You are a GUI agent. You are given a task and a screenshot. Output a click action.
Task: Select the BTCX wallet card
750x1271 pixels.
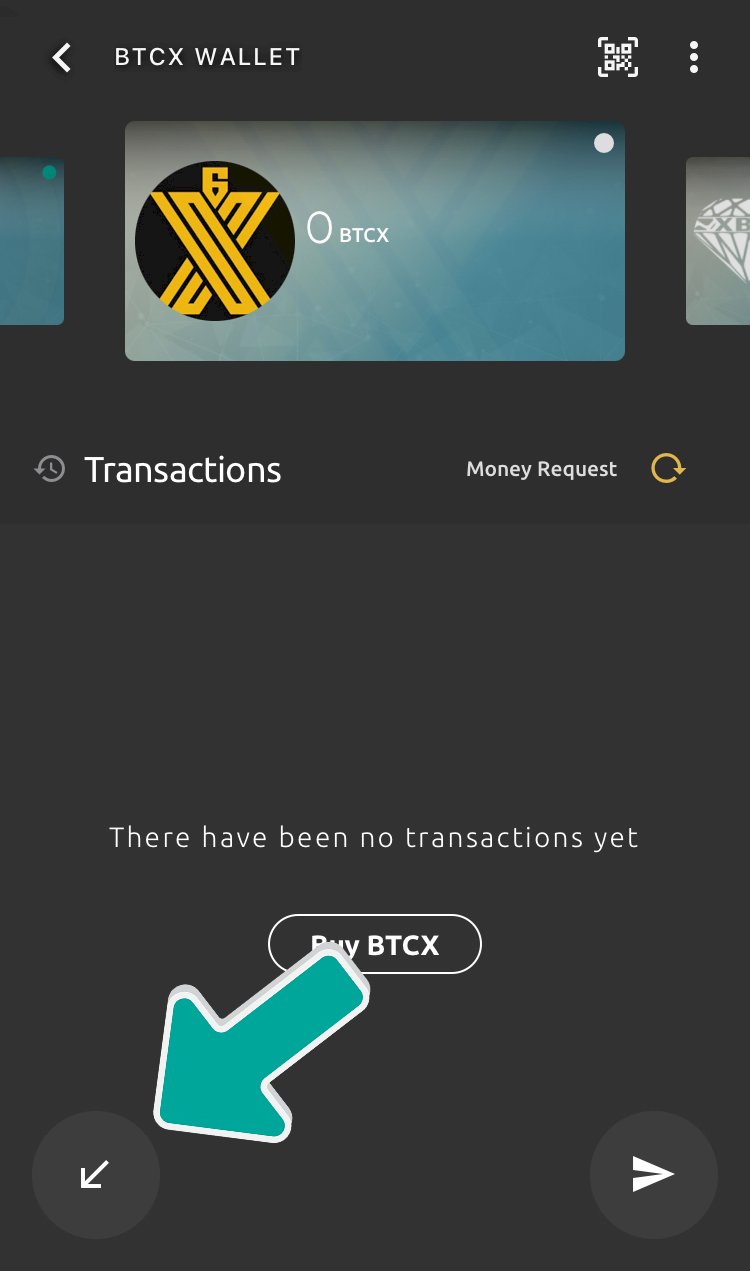pos(374,240)
